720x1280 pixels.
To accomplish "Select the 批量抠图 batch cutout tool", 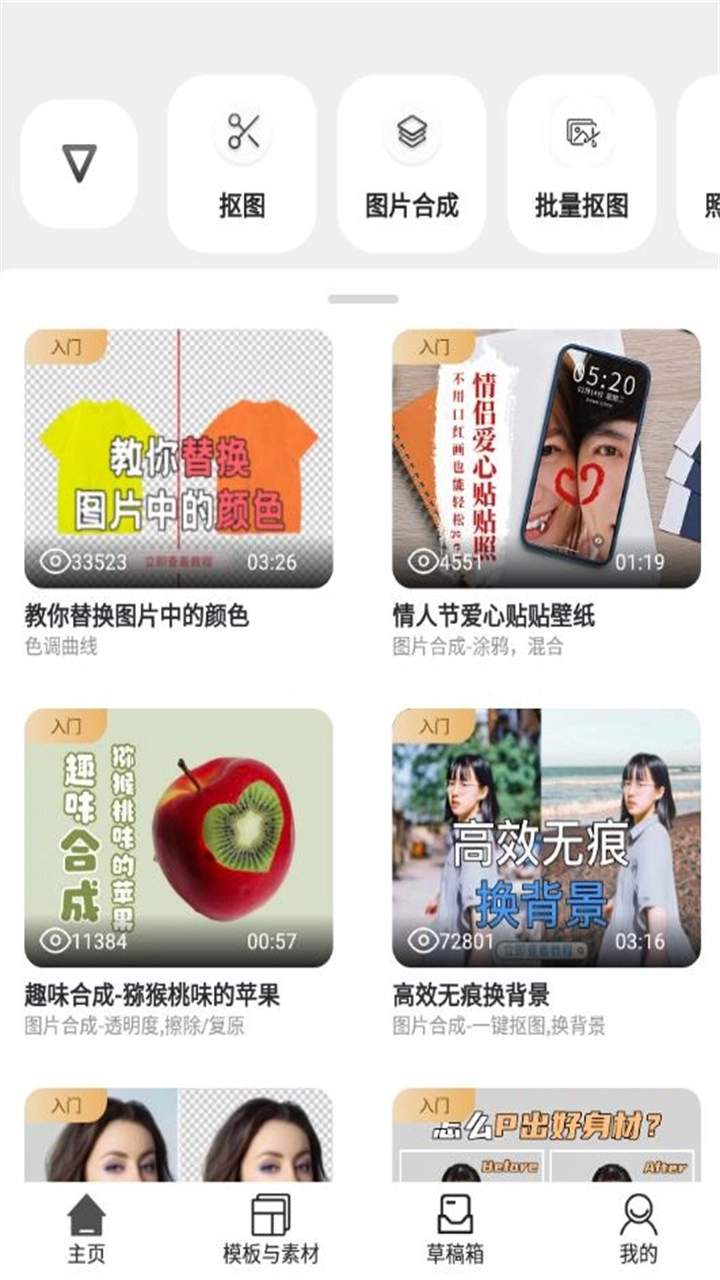I will pyautogui.click(x=582, y=163).
